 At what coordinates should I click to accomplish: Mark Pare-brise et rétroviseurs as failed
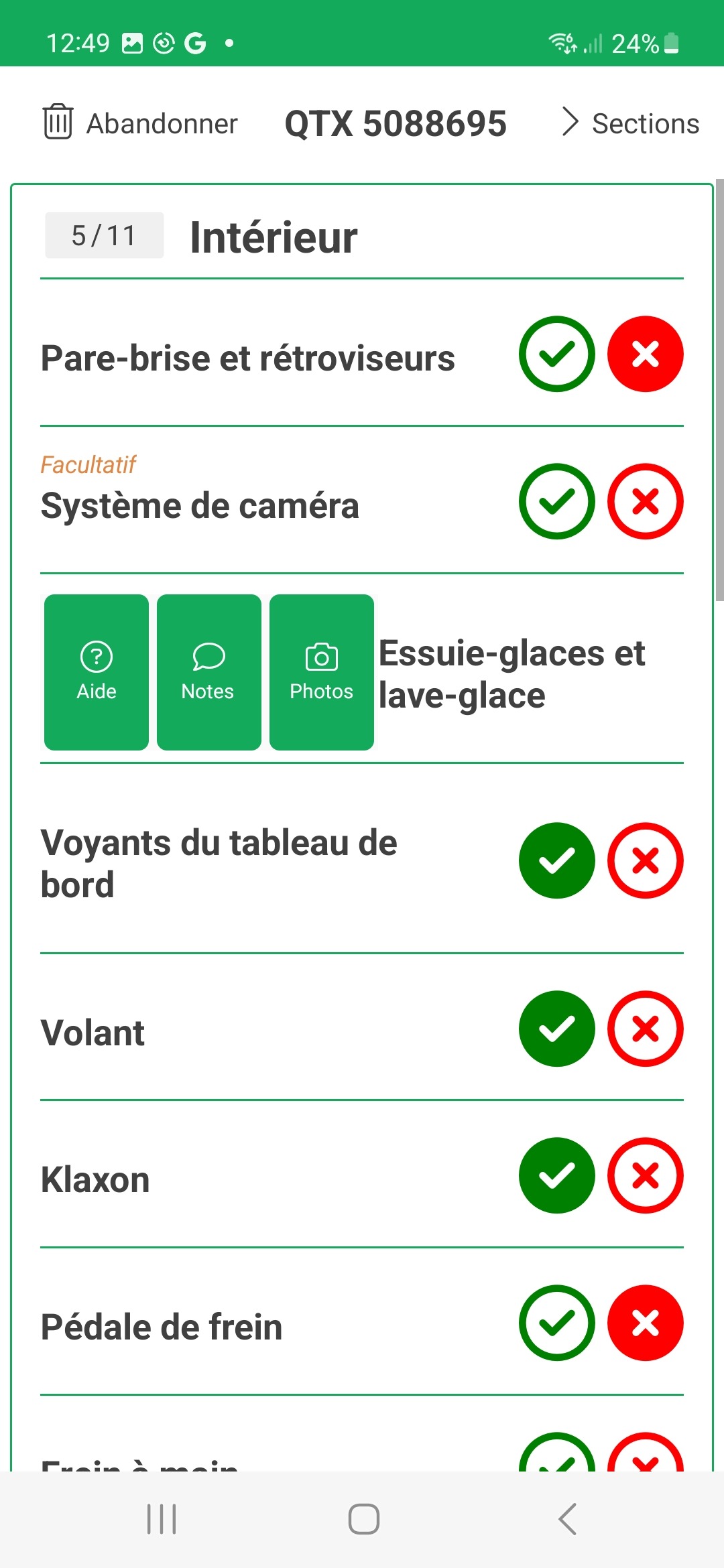(x=645, y=354)
